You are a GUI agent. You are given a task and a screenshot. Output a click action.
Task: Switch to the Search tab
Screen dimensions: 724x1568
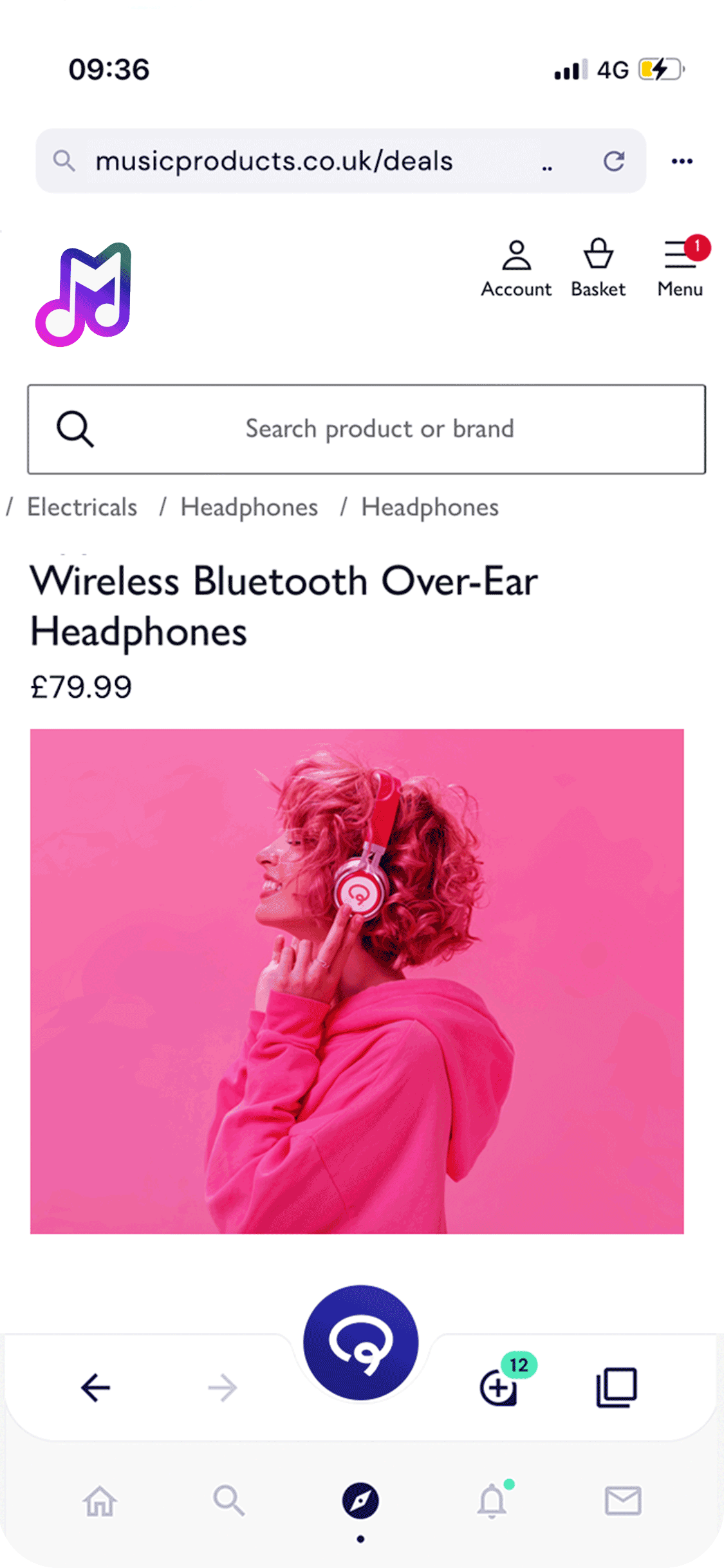228,1501
